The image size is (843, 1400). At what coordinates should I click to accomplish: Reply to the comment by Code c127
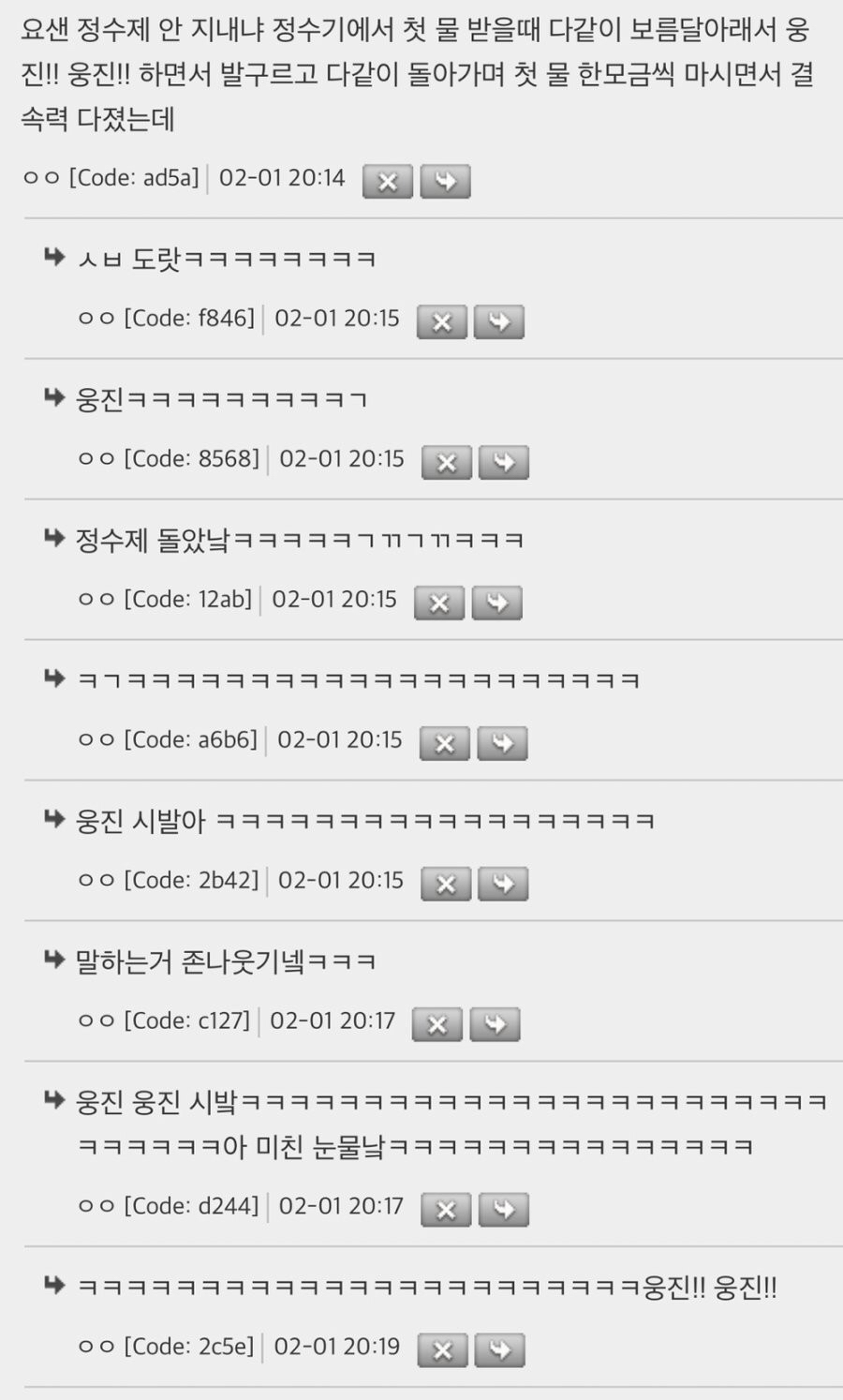pyautogui.click(x=495, y=1024)
